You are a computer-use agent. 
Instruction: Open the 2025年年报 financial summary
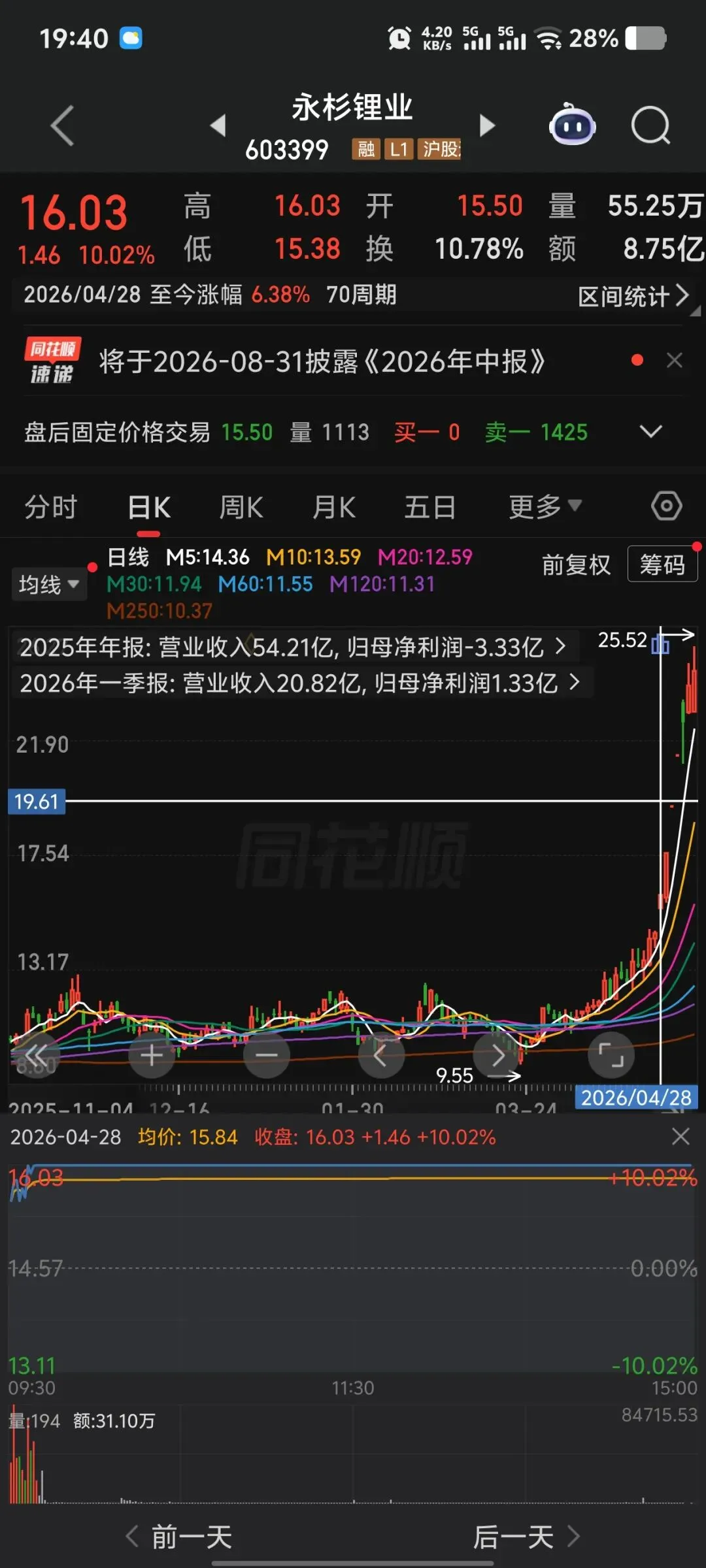point(293,647)
